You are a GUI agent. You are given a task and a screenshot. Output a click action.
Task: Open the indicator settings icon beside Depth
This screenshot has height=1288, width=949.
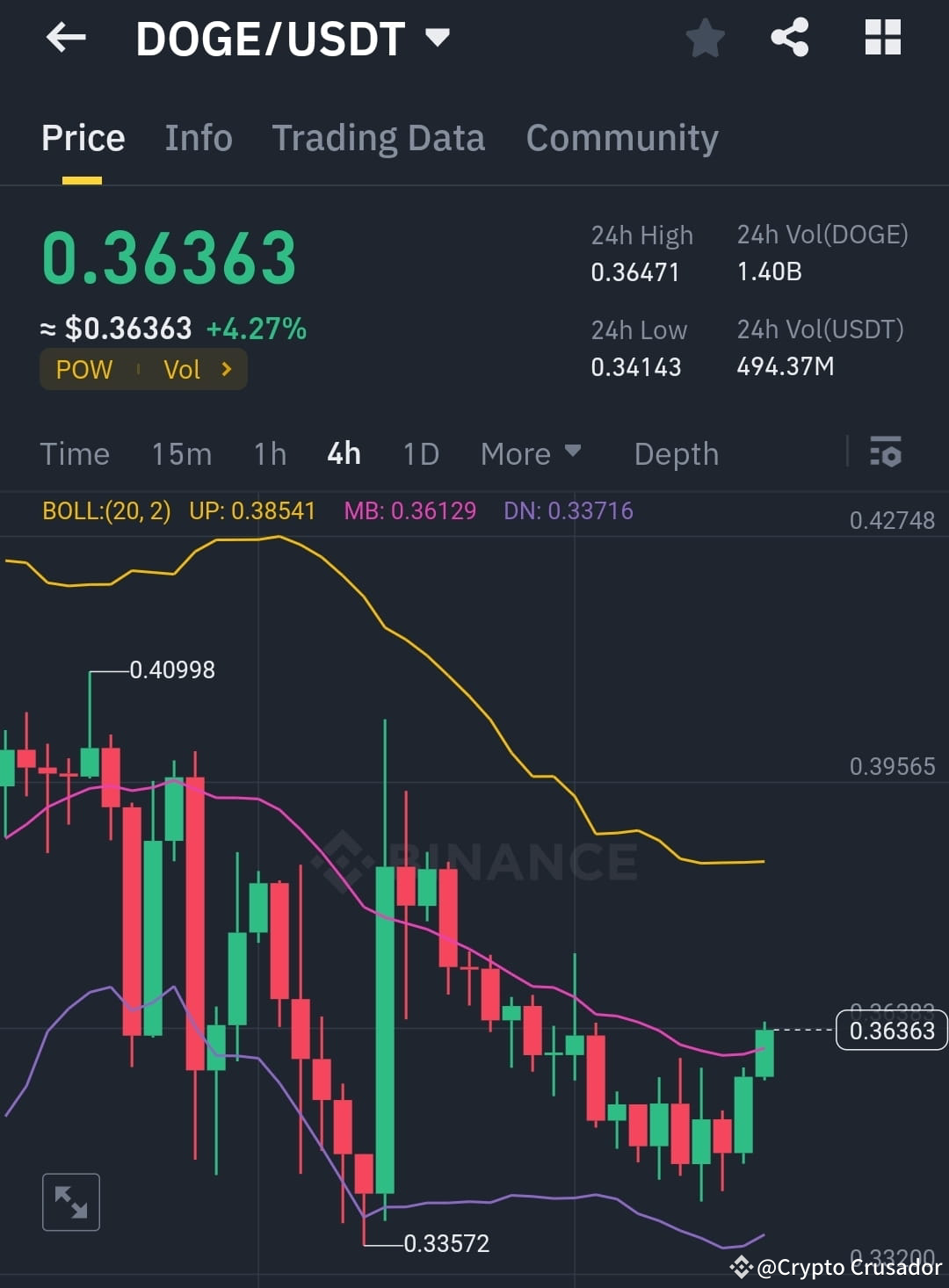[x=886, y=453]
